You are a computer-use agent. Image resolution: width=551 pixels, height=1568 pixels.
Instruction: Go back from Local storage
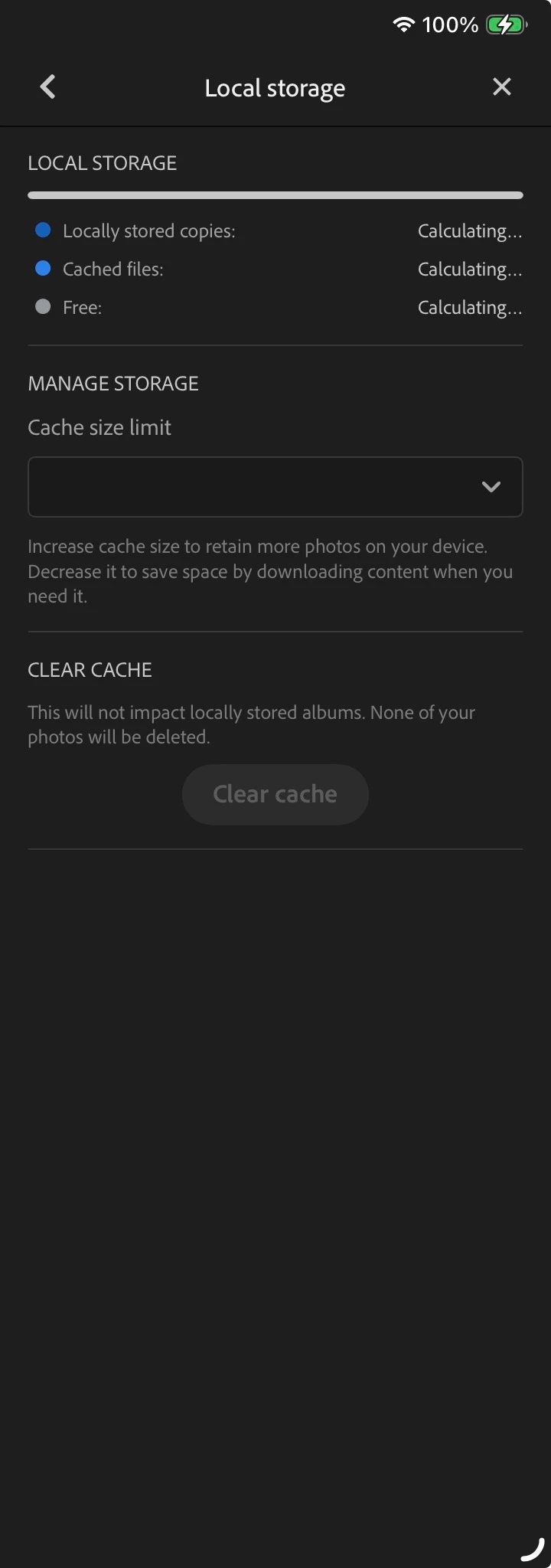pyautogui.click(x=47, y=87)
